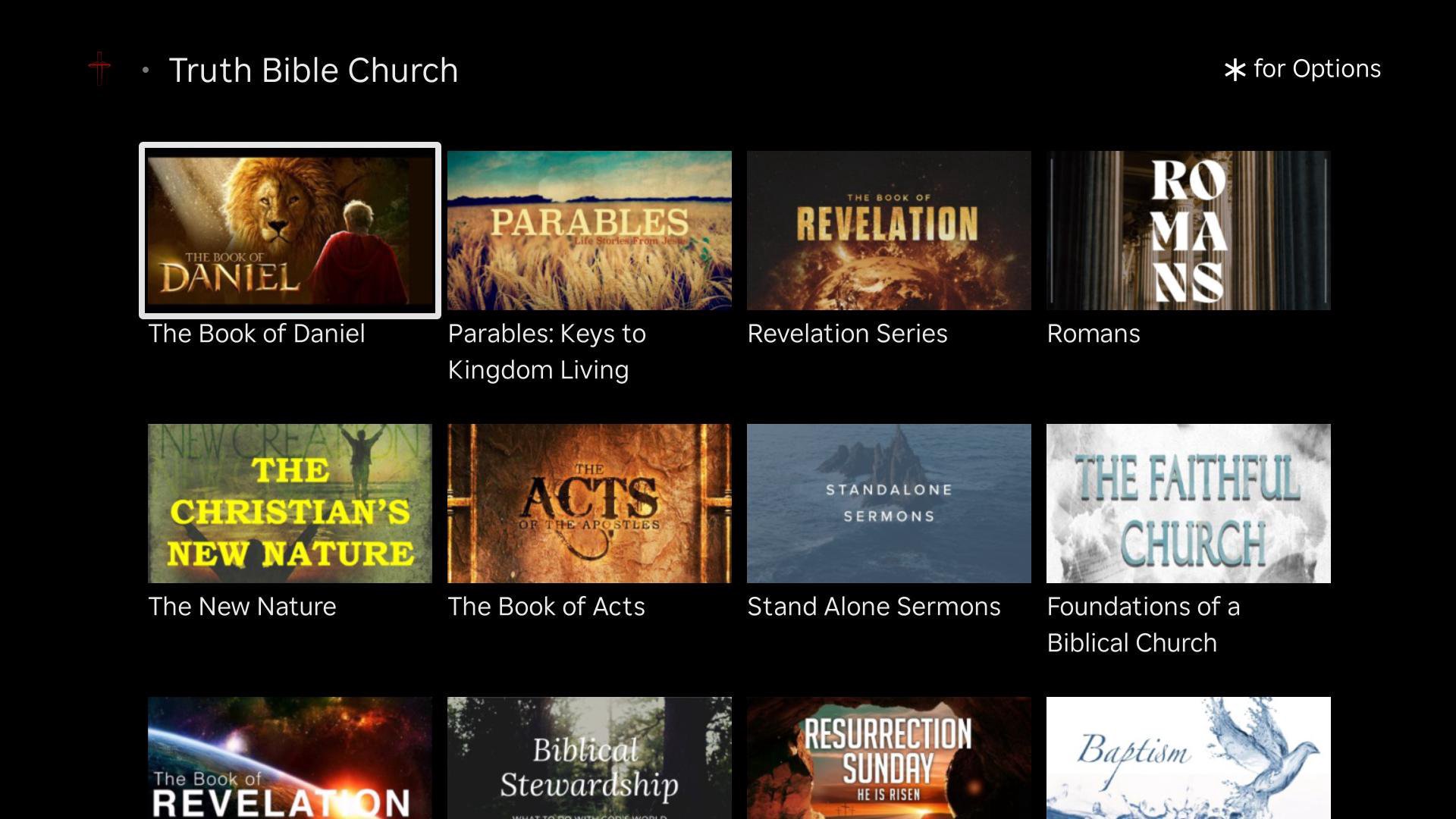Select The Book of Revelation space tile
1456x819 pixels.
click(x=290, y=758)
